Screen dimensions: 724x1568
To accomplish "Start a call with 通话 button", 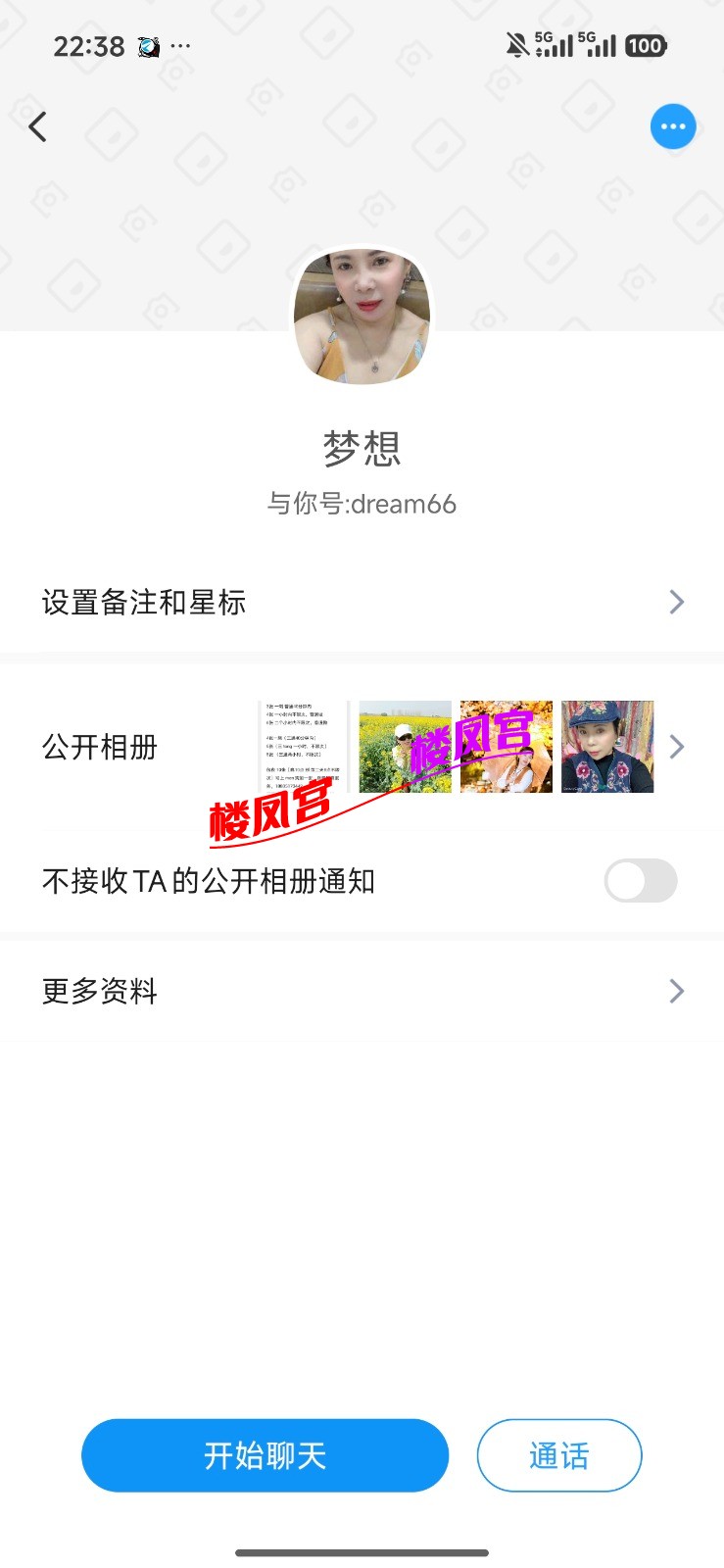I will (558, 1455).
